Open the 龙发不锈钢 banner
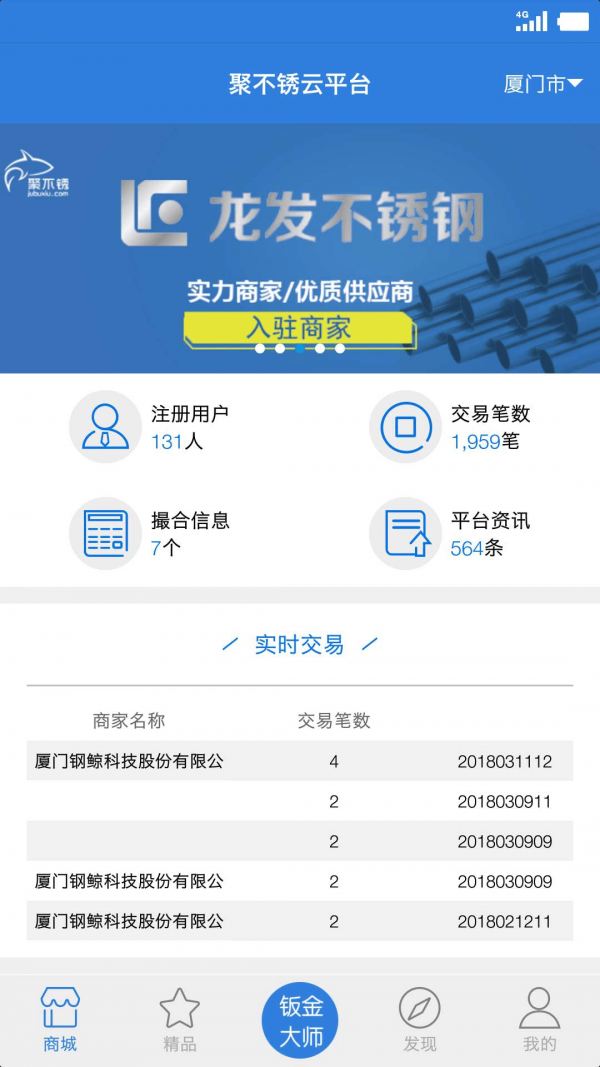Screen dimensions: 600x1067 tap(300, 220)
